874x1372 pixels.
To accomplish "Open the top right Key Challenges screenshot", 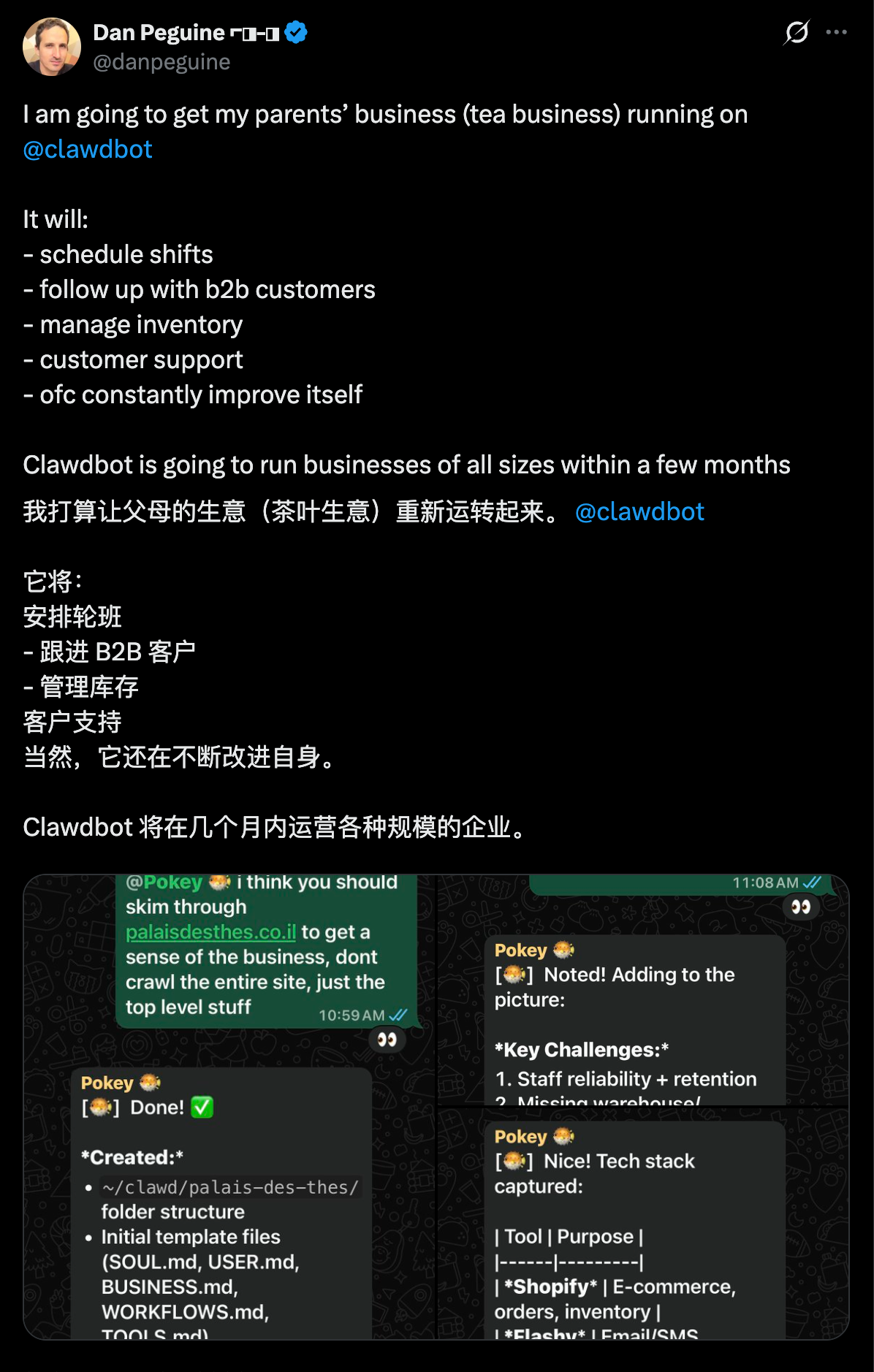I will [x=643, y=990].
